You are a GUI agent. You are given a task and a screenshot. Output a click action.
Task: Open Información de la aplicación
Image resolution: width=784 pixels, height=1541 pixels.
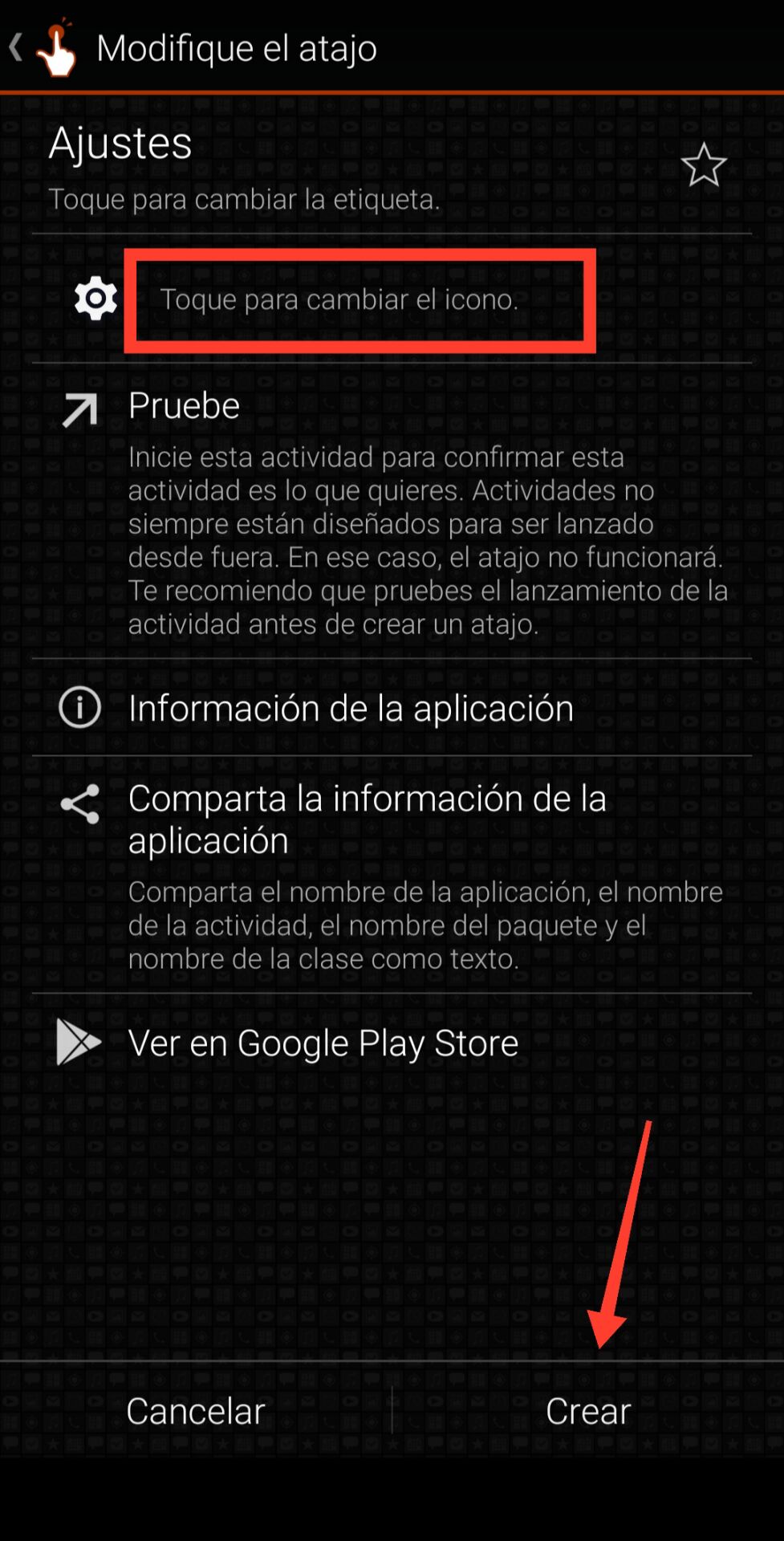pos(351,707)
